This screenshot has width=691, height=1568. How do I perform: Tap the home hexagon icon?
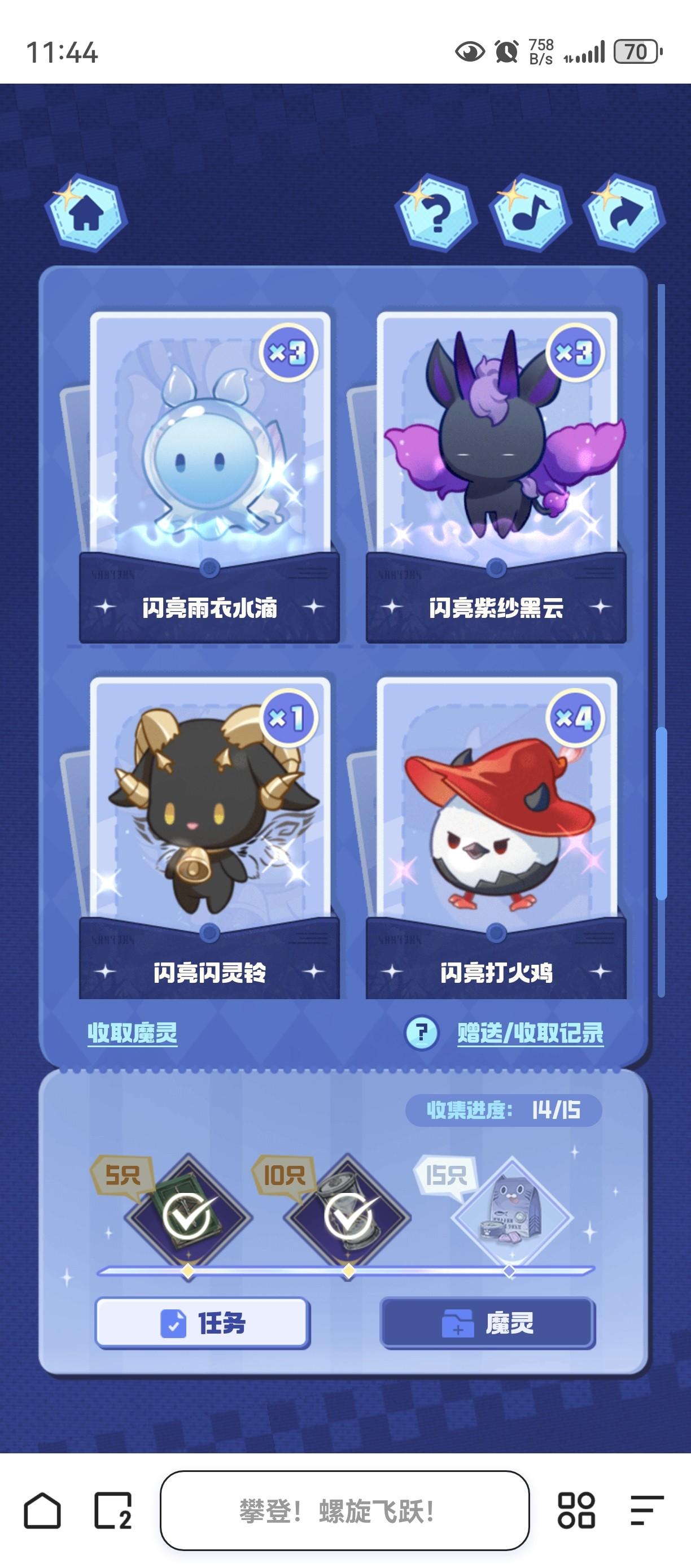click(x=86, y=213)
